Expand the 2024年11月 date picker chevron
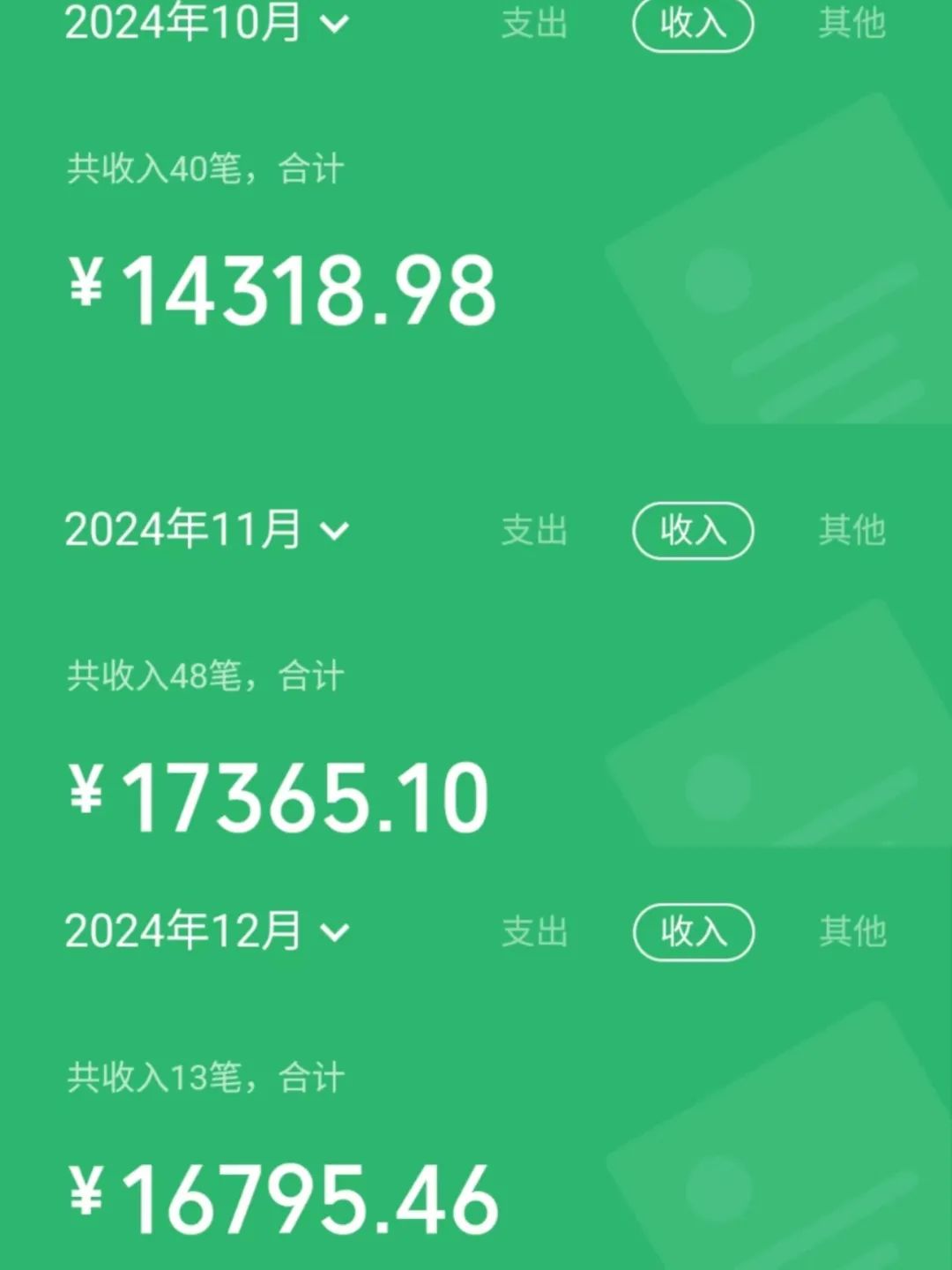 click(x=333, y=532)
